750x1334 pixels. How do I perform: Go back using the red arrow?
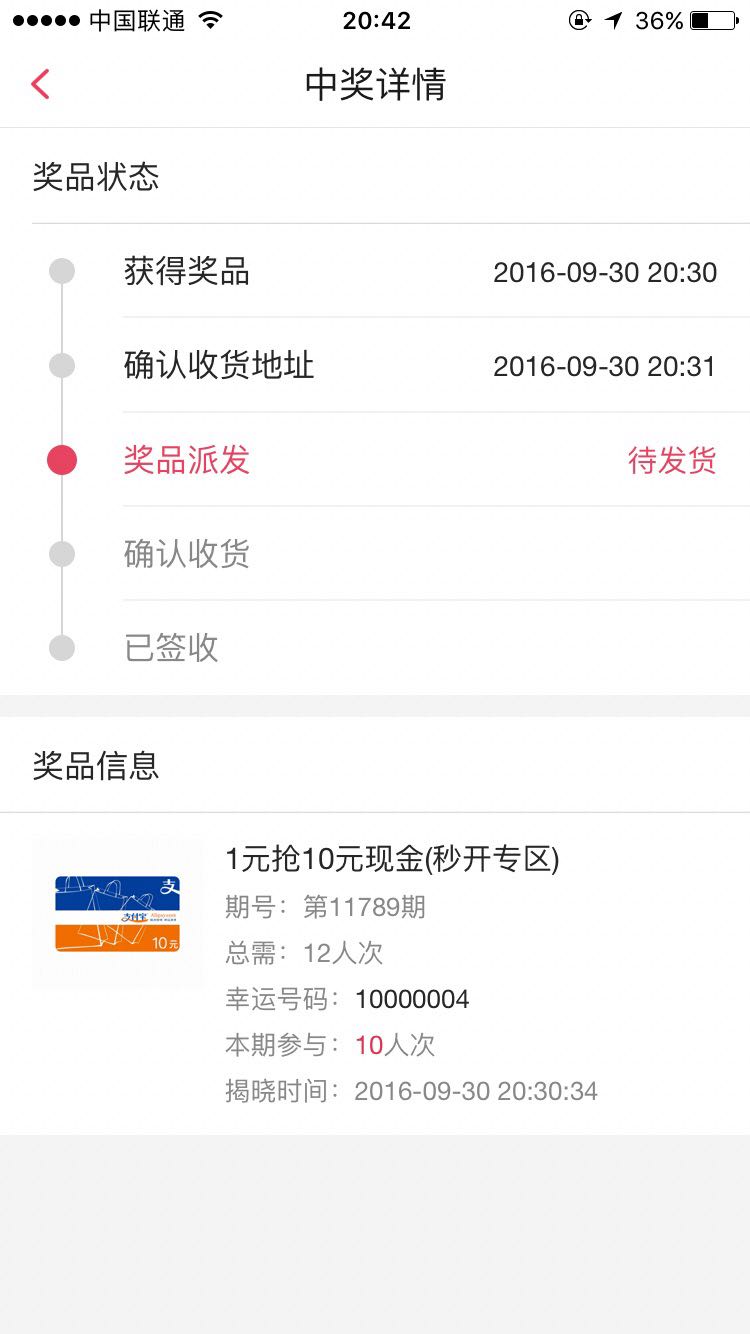40,84
